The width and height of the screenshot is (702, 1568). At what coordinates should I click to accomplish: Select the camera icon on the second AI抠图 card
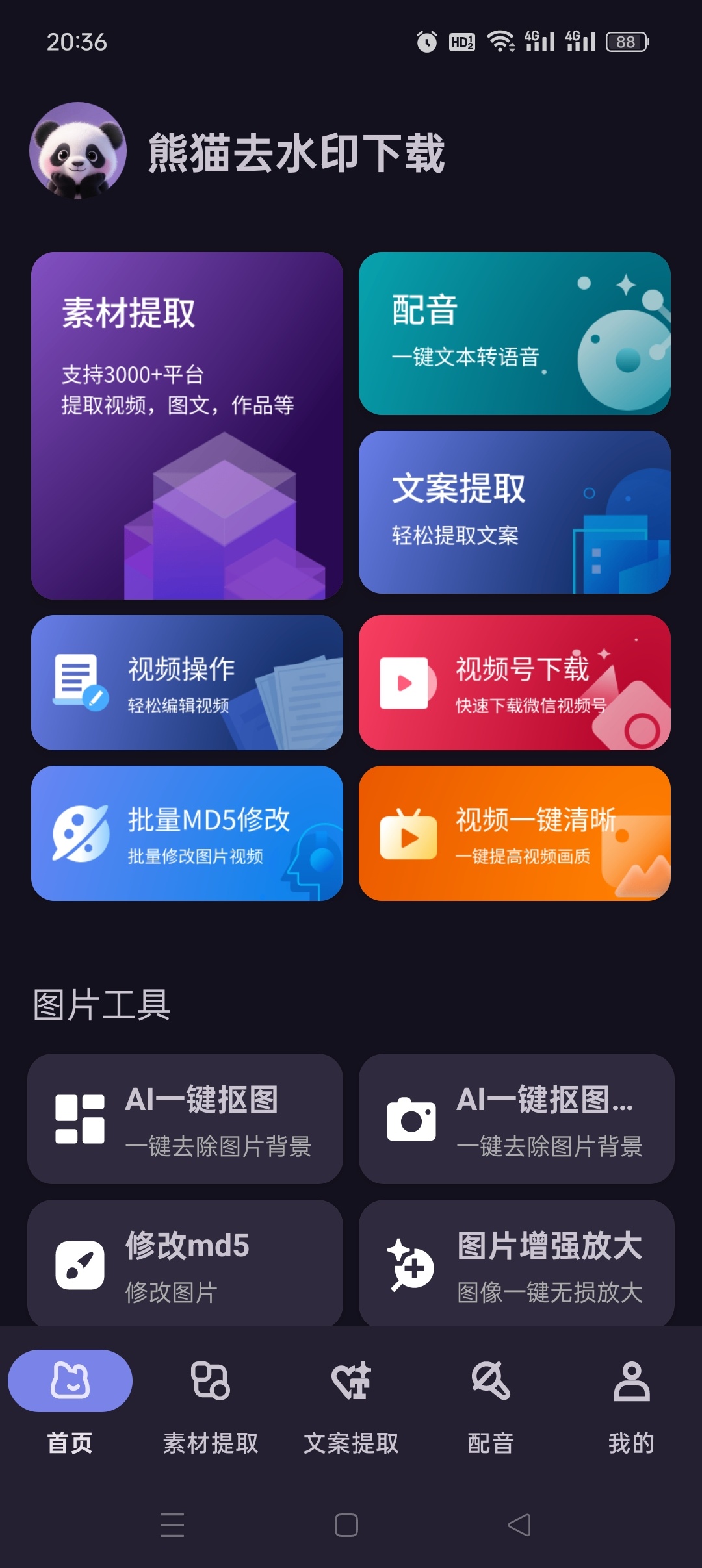[x=411, y=1119]
